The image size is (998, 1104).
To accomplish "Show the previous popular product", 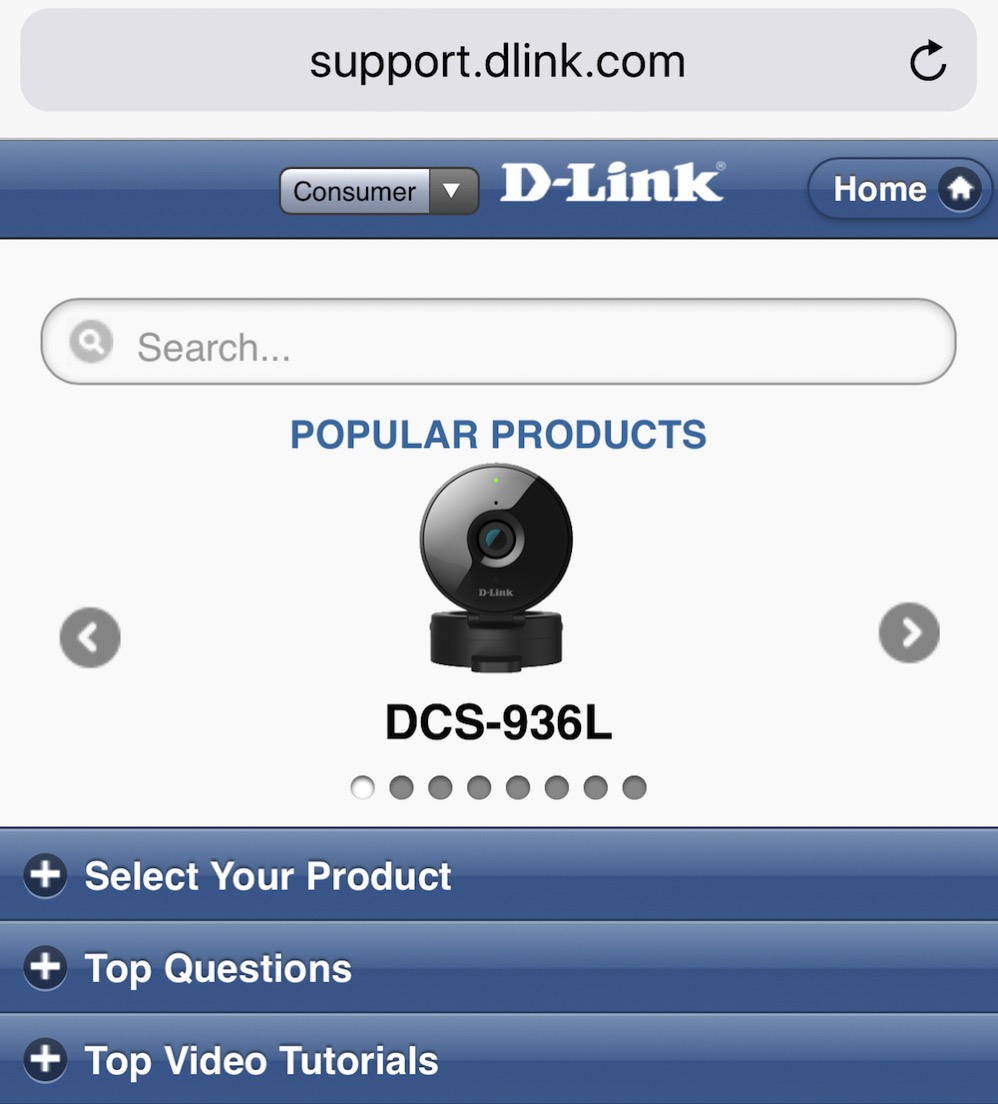I will click(x=90, y=637).
